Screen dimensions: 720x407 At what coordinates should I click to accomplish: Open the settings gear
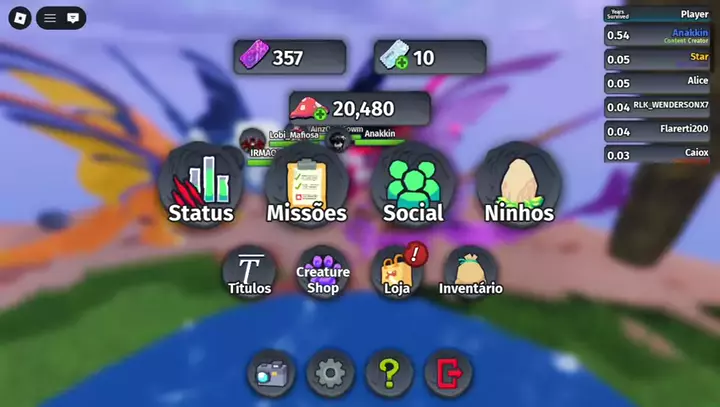[x=330, y=374]
